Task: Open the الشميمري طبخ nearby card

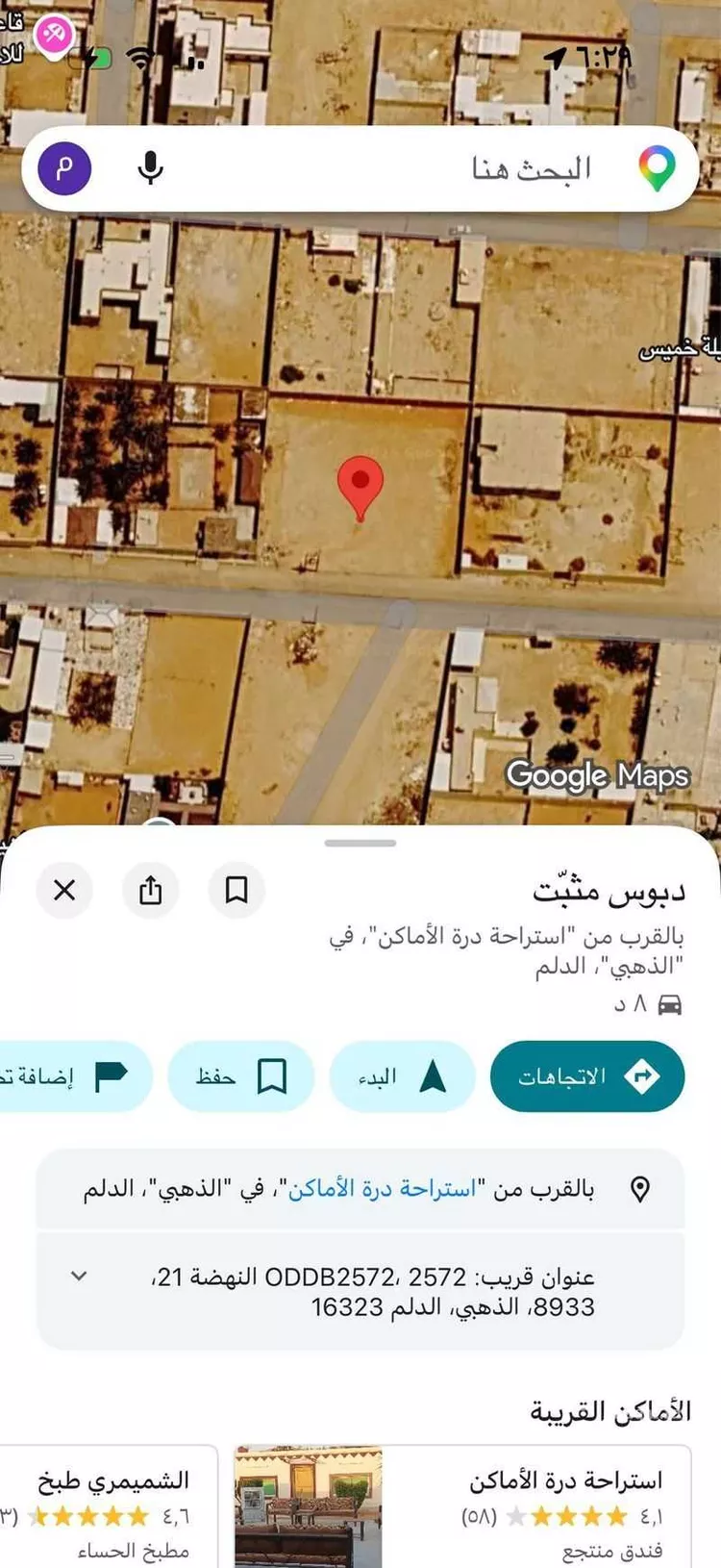Action: point(108,1506)
